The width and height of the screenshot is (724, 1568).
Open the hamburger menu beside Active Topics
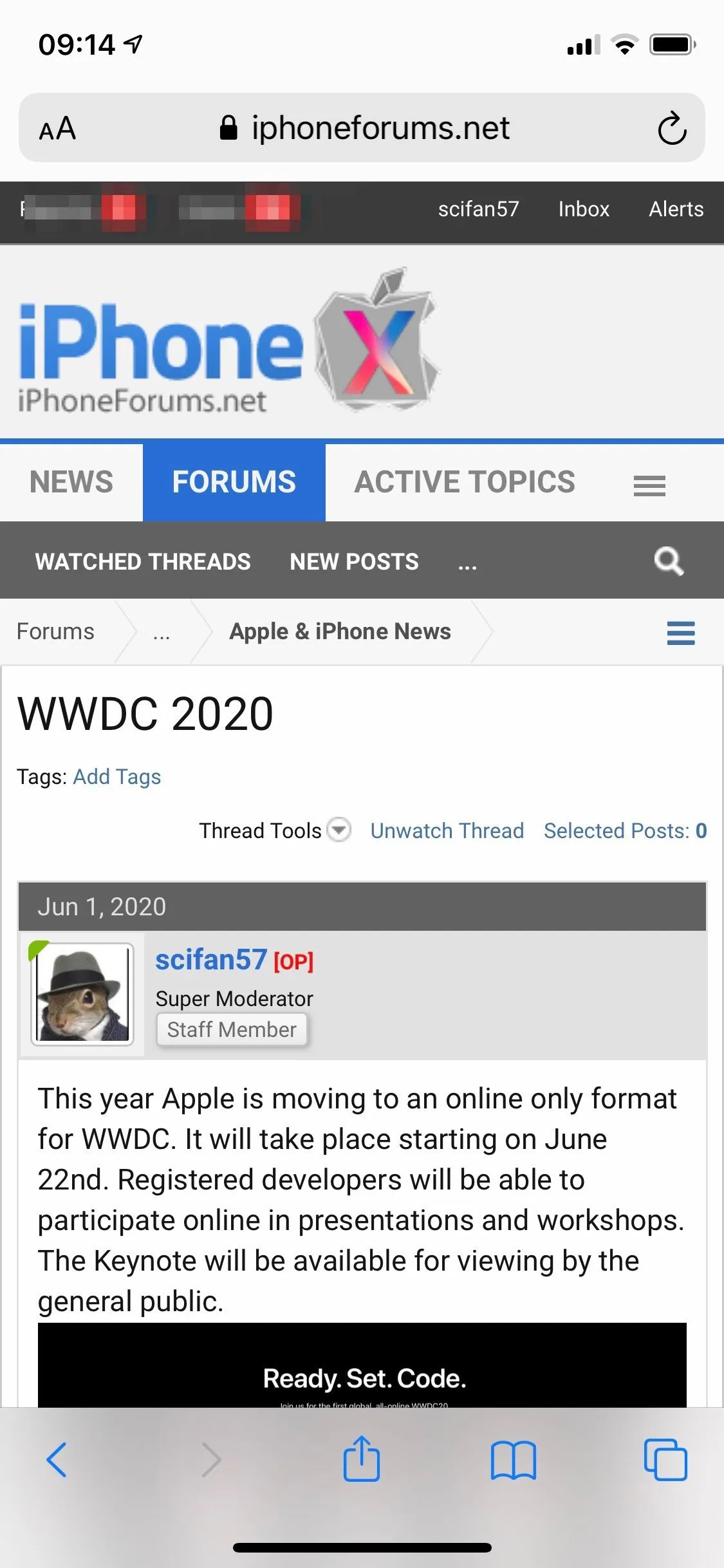click(649, 485)
